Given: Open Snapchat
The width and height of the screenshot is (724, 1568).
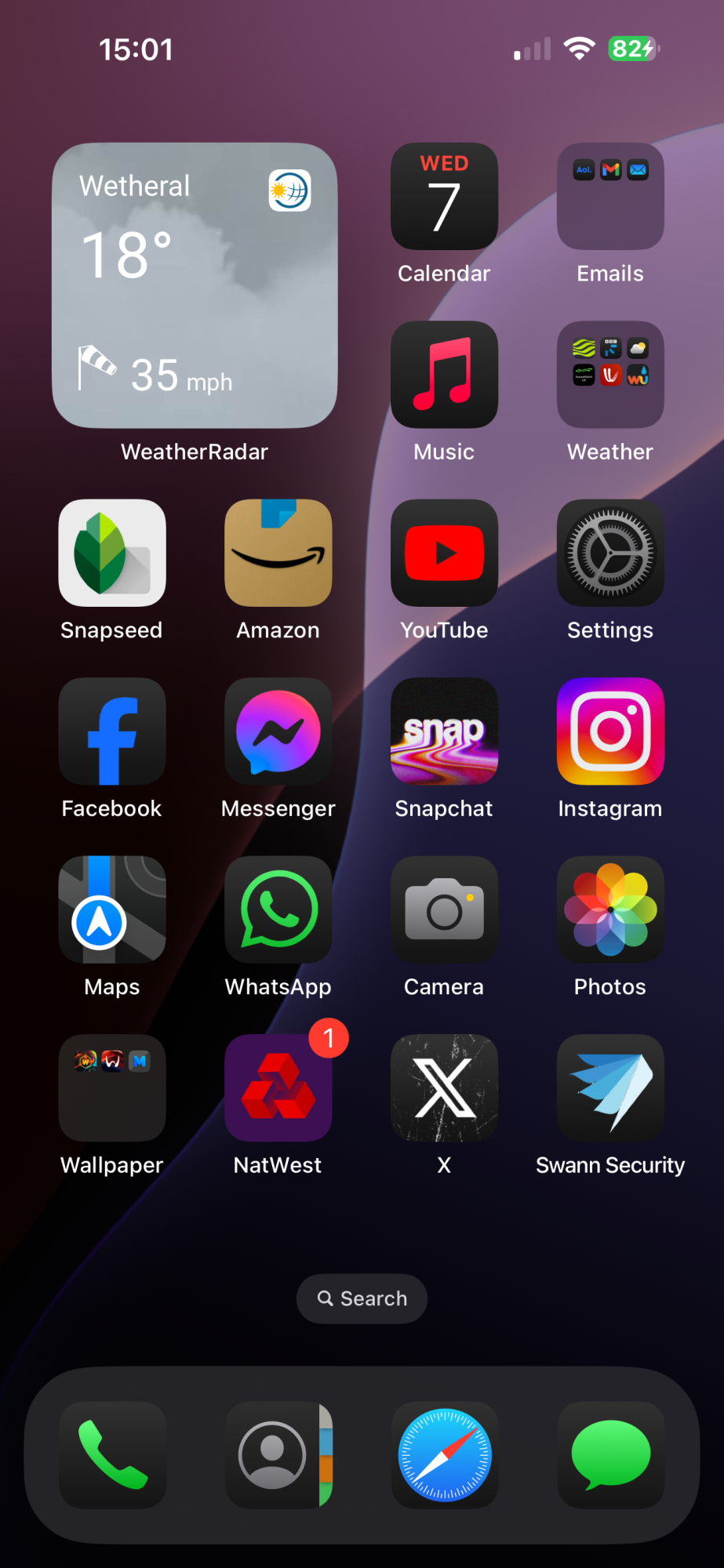Looking at the screenshot, I should click(x=444, y=731).
